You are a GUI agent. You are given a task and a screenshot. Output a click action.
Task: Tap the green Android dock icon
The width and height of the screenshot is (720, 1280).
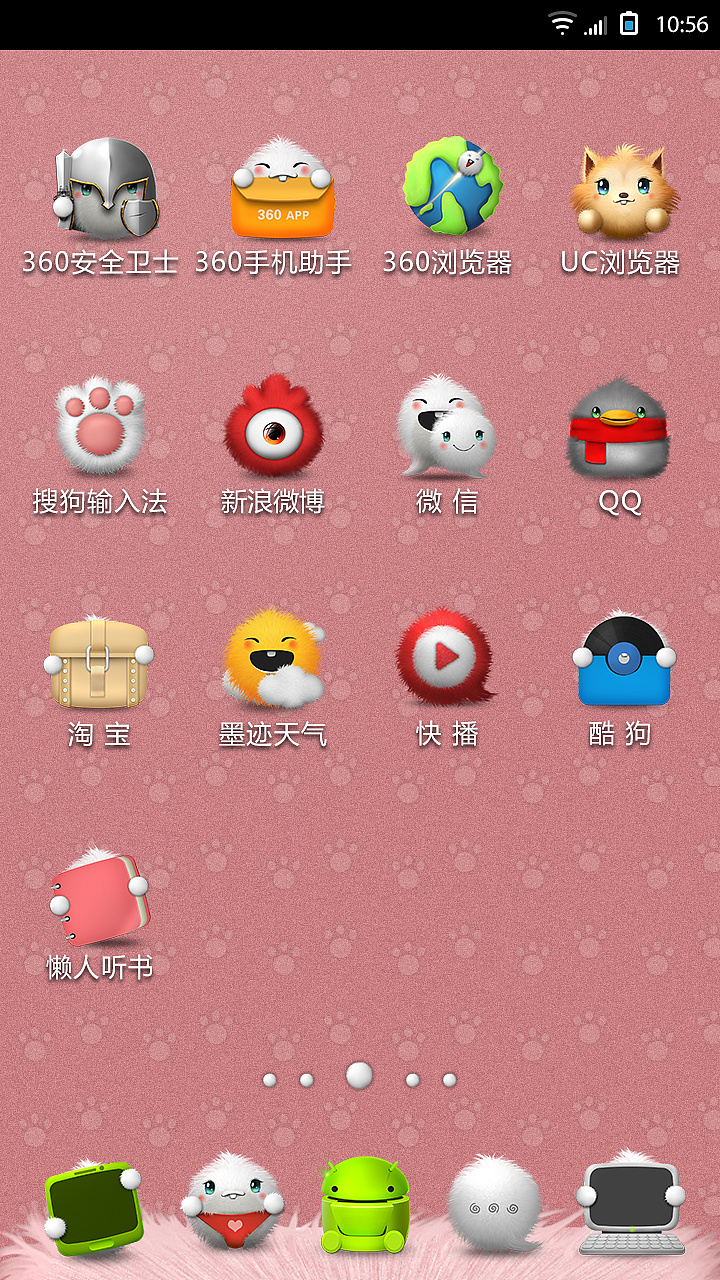click(365, 1205)
